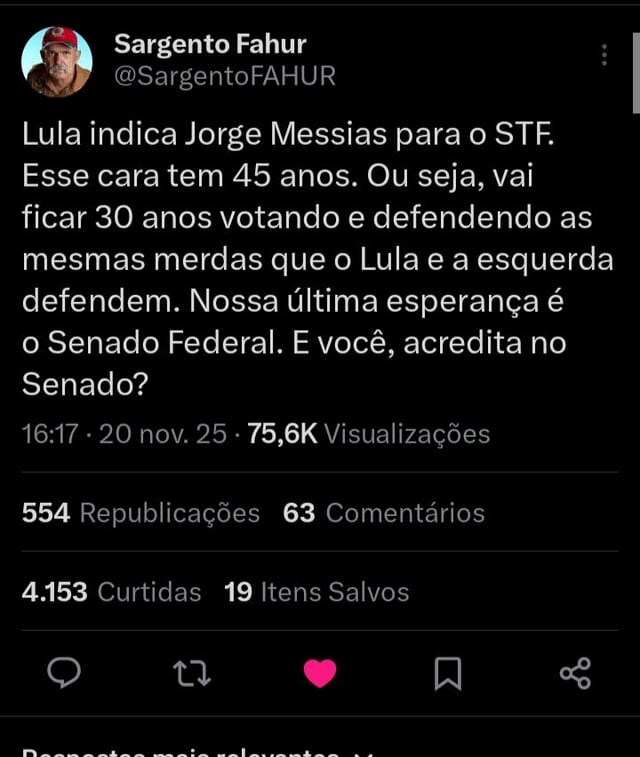Viewport: 640px width, 757px height.
Task: Open the @SargentoFAHUR profile
Action: pyautogui.click(x=224, y=76)
